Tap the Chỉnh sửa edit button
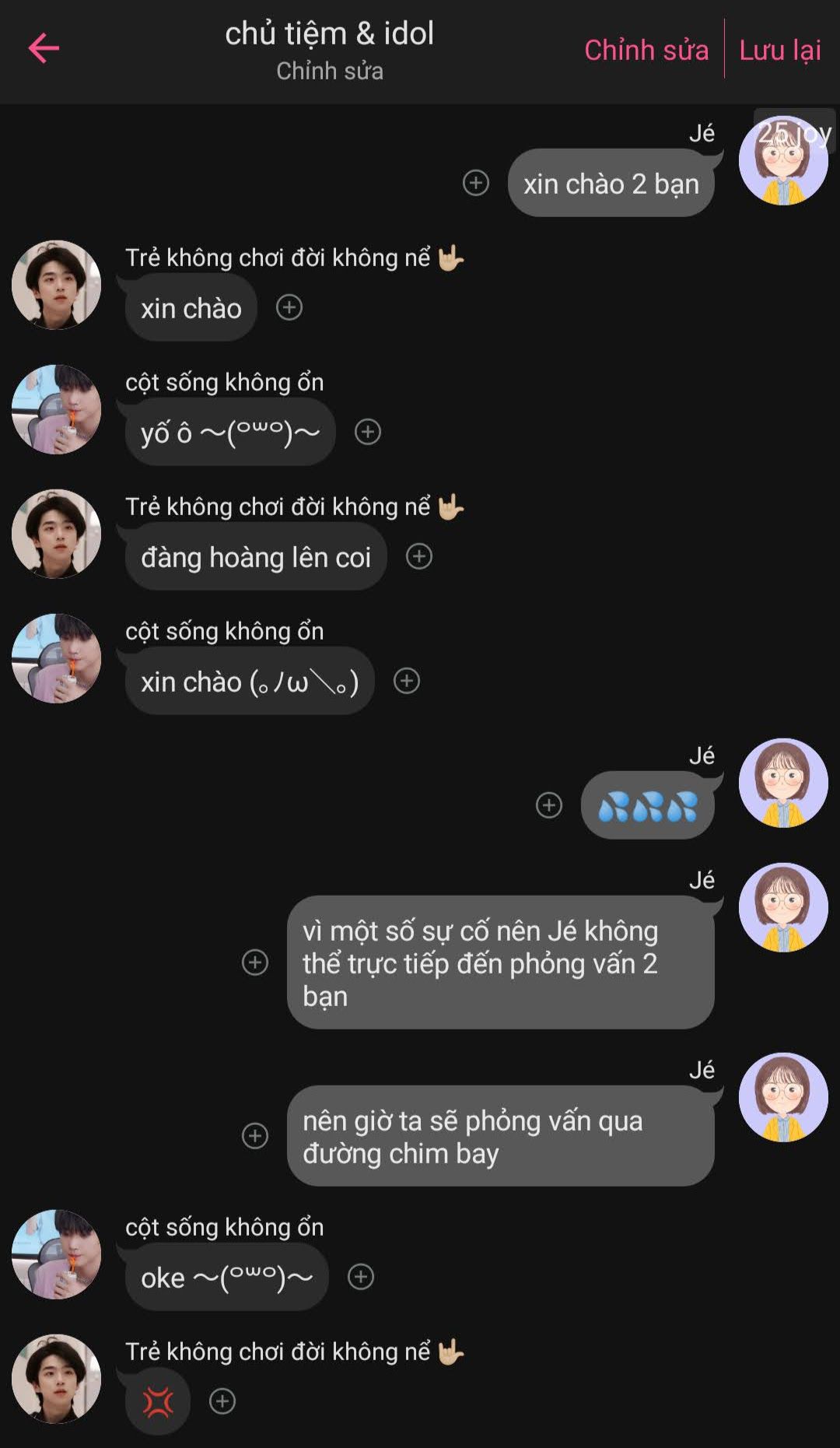 pos(646,50)
